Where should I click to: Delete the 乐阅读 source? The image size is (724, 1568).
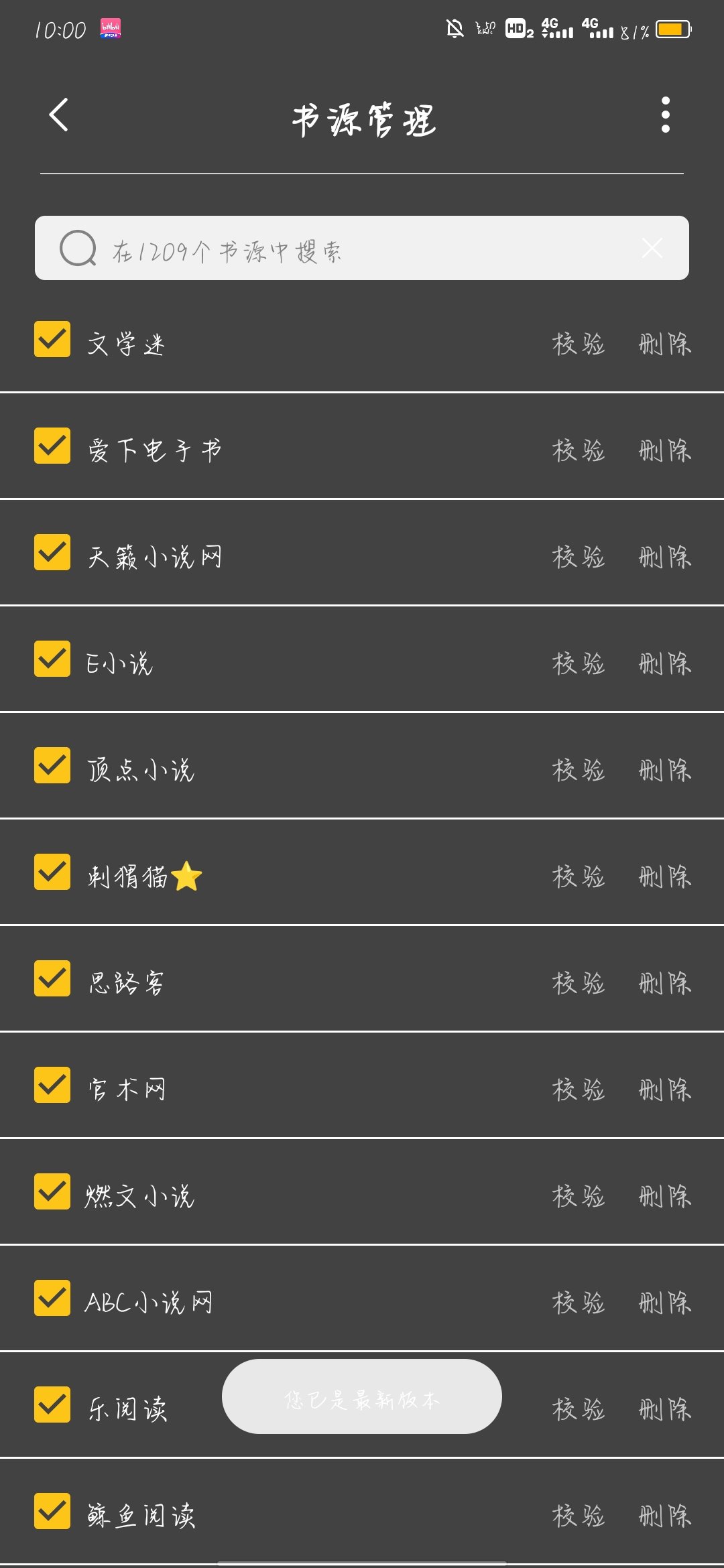664,1410
